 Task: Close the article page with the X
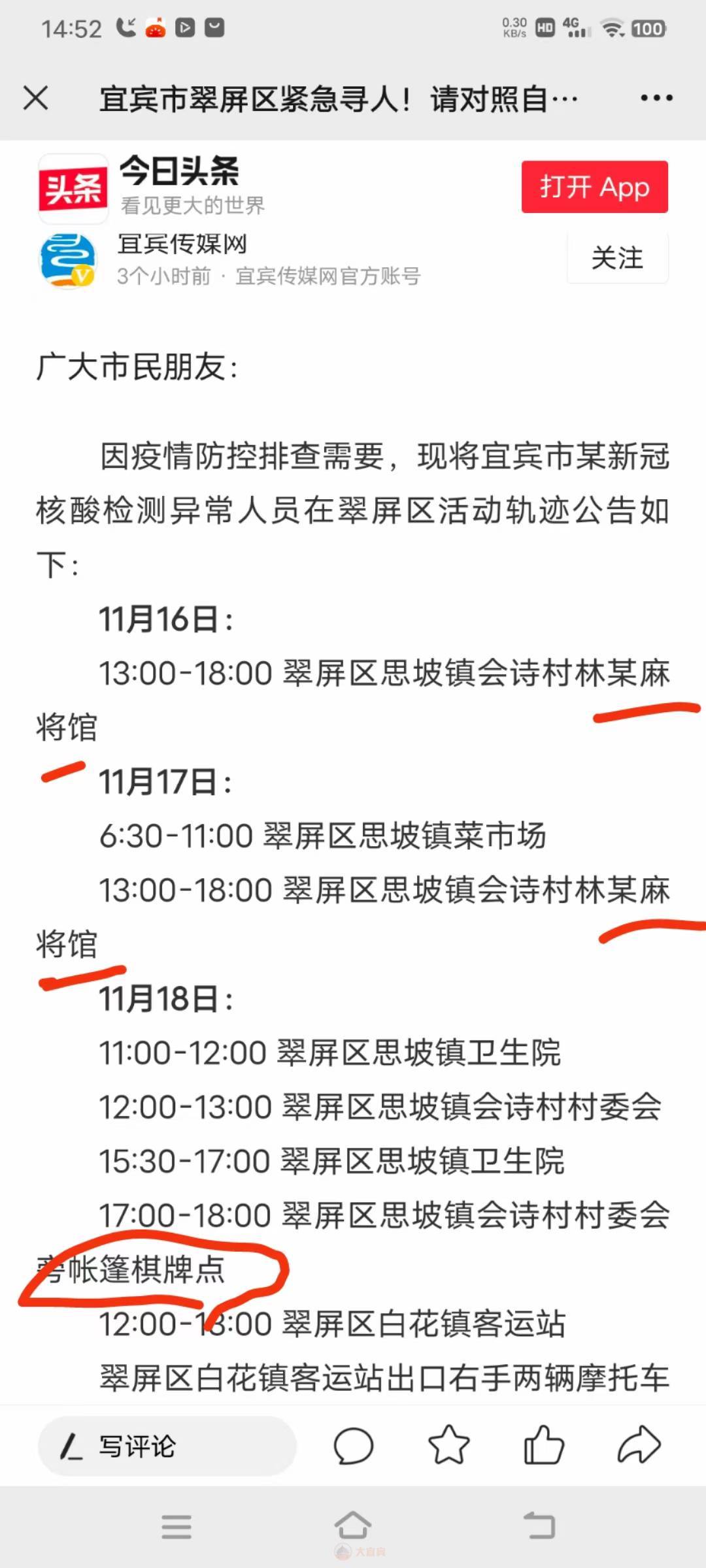35,99
